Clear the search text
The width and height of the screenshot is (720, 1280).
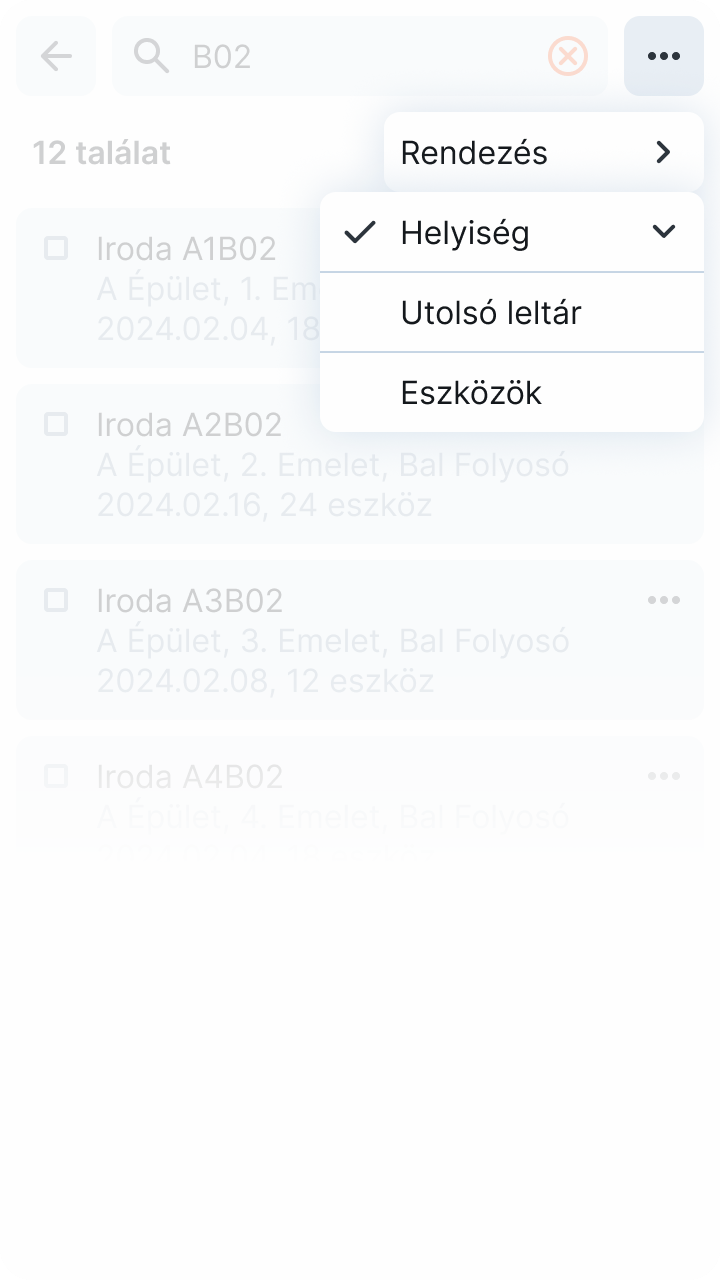pyautogui.click(x=567, y=57)
